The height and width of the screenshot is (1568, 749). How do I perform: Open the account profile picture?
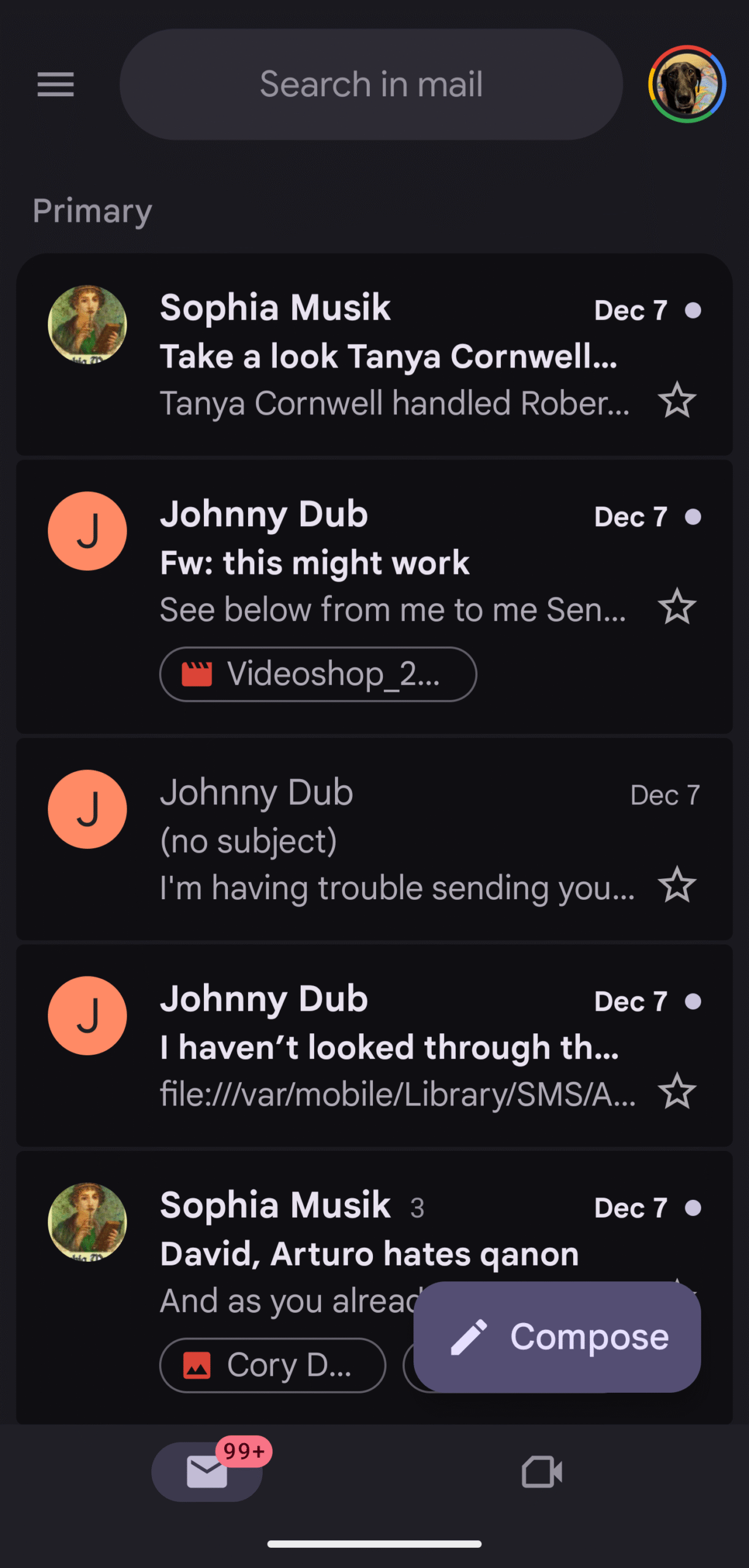pyautogui.click(x=687, y=85)
